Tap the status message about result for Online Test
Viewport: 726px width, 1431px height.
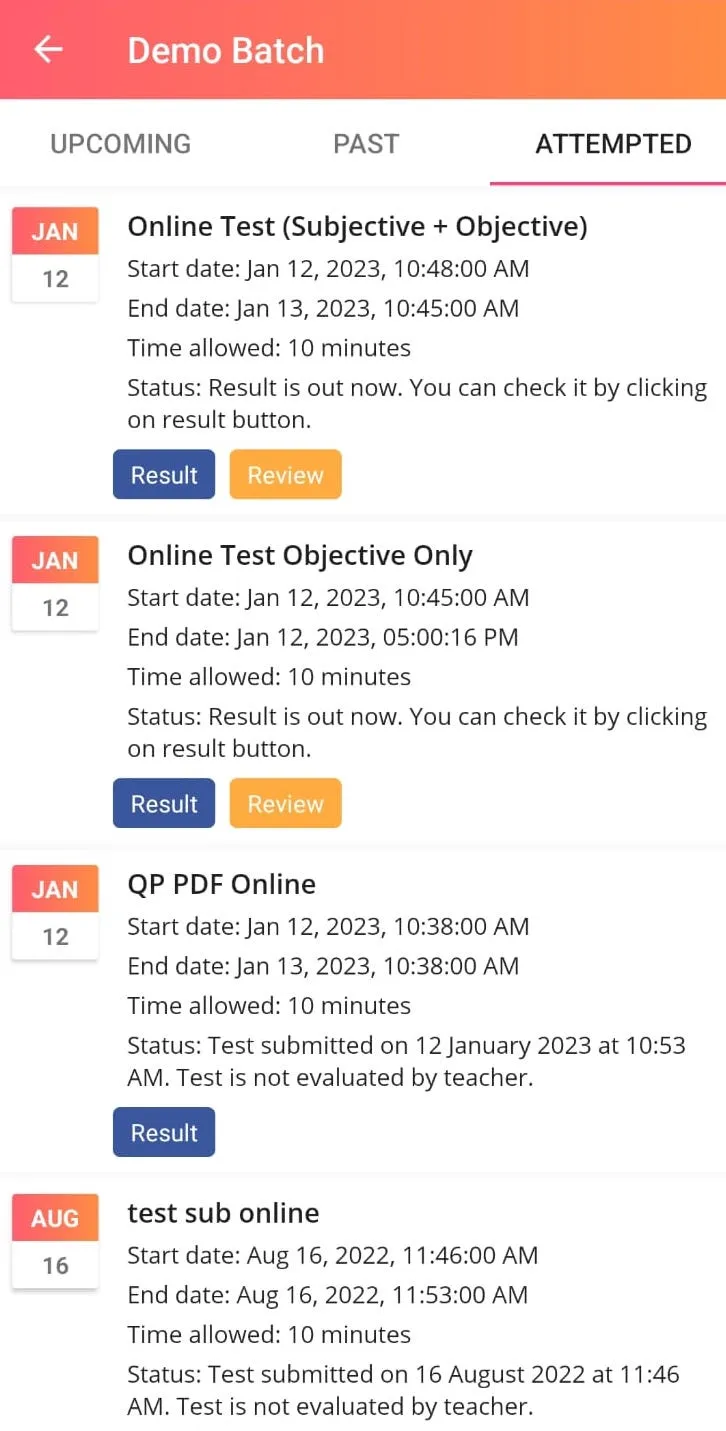(x=416, y=403)
